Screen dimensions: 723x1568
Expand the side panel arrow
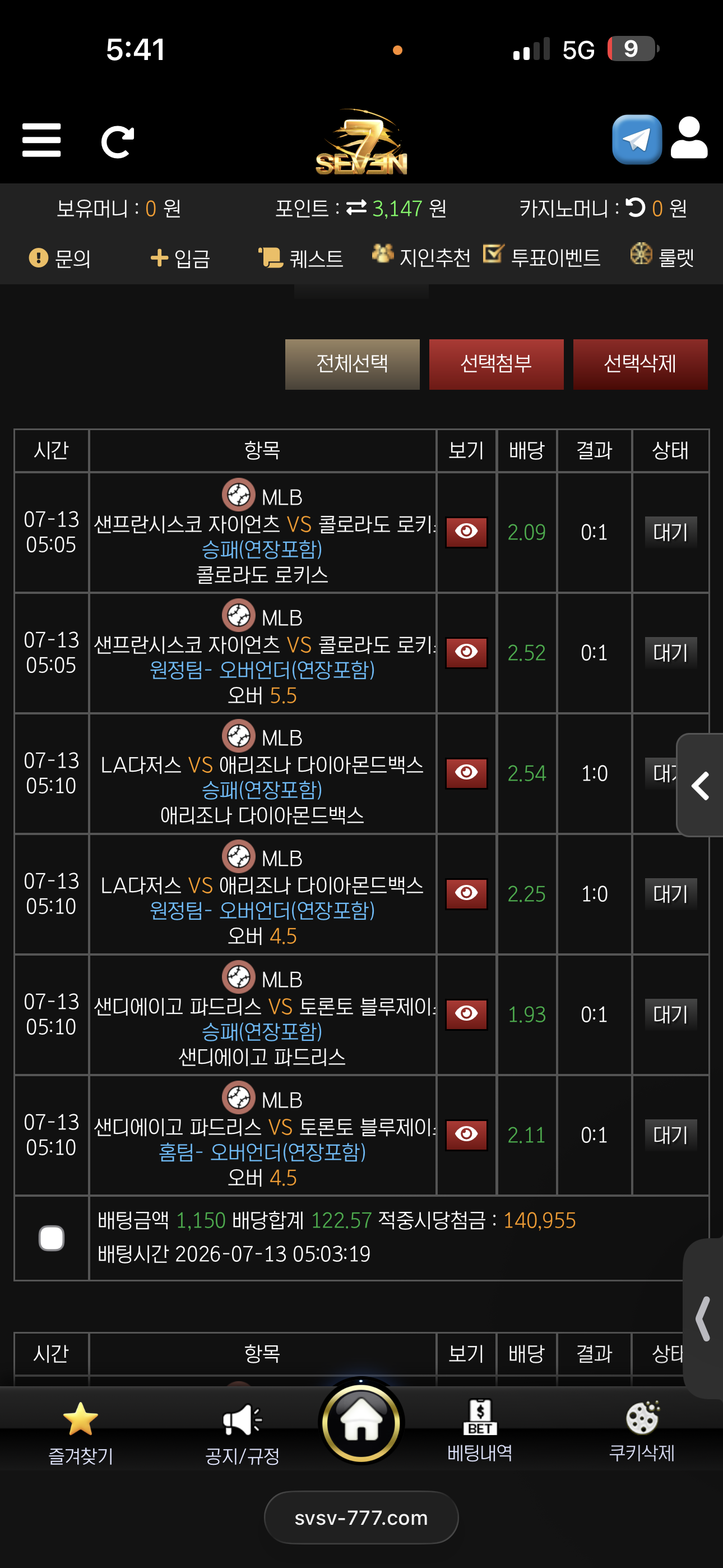point(700,785)
